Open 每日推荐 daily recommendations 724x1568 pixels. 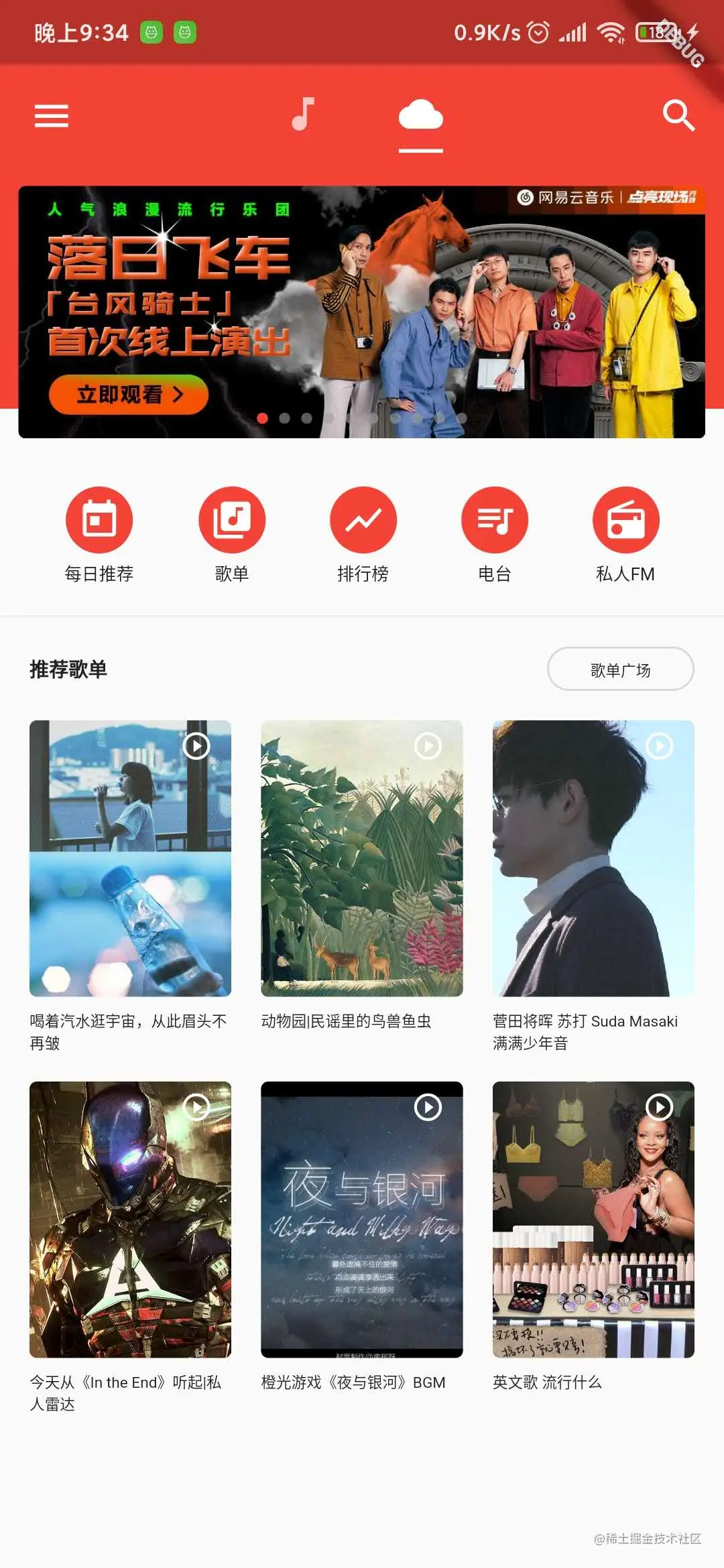tap(99, 520)
